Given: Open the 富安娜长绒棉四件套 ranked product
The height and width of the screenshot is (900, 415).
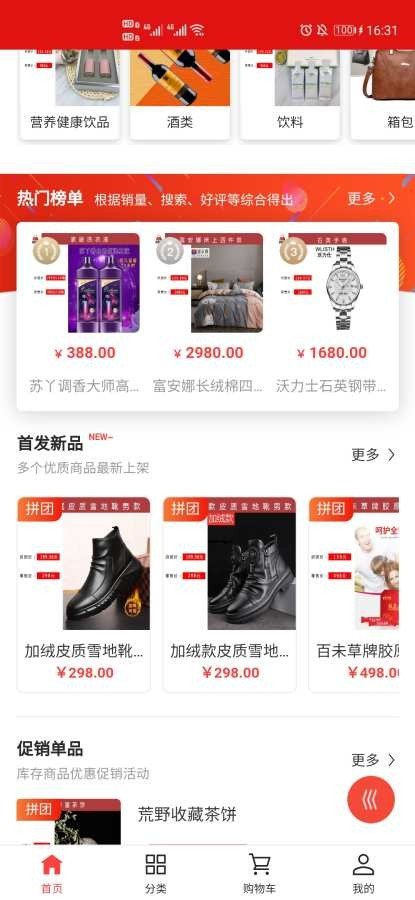Looking at the screenshot, I should (x=208, y=313).
